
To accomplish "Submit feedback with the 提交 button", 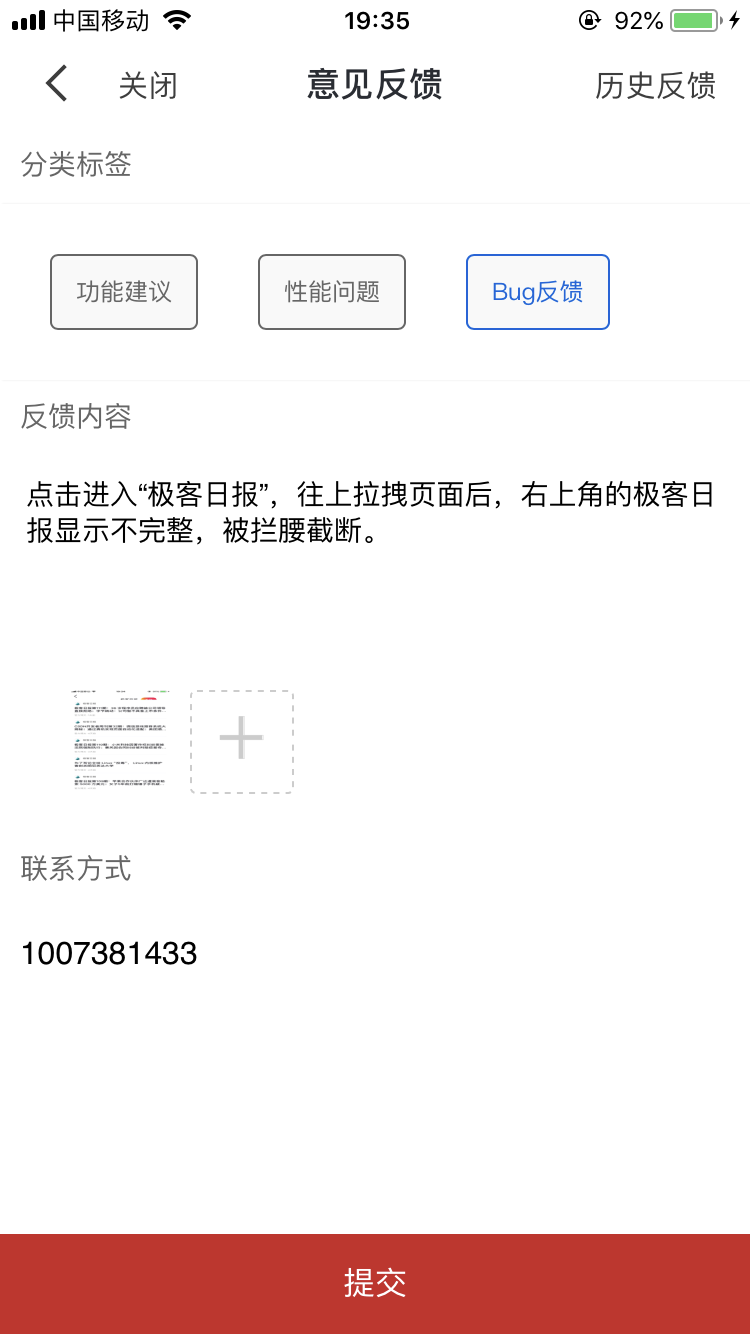I will click(375, 1283).
